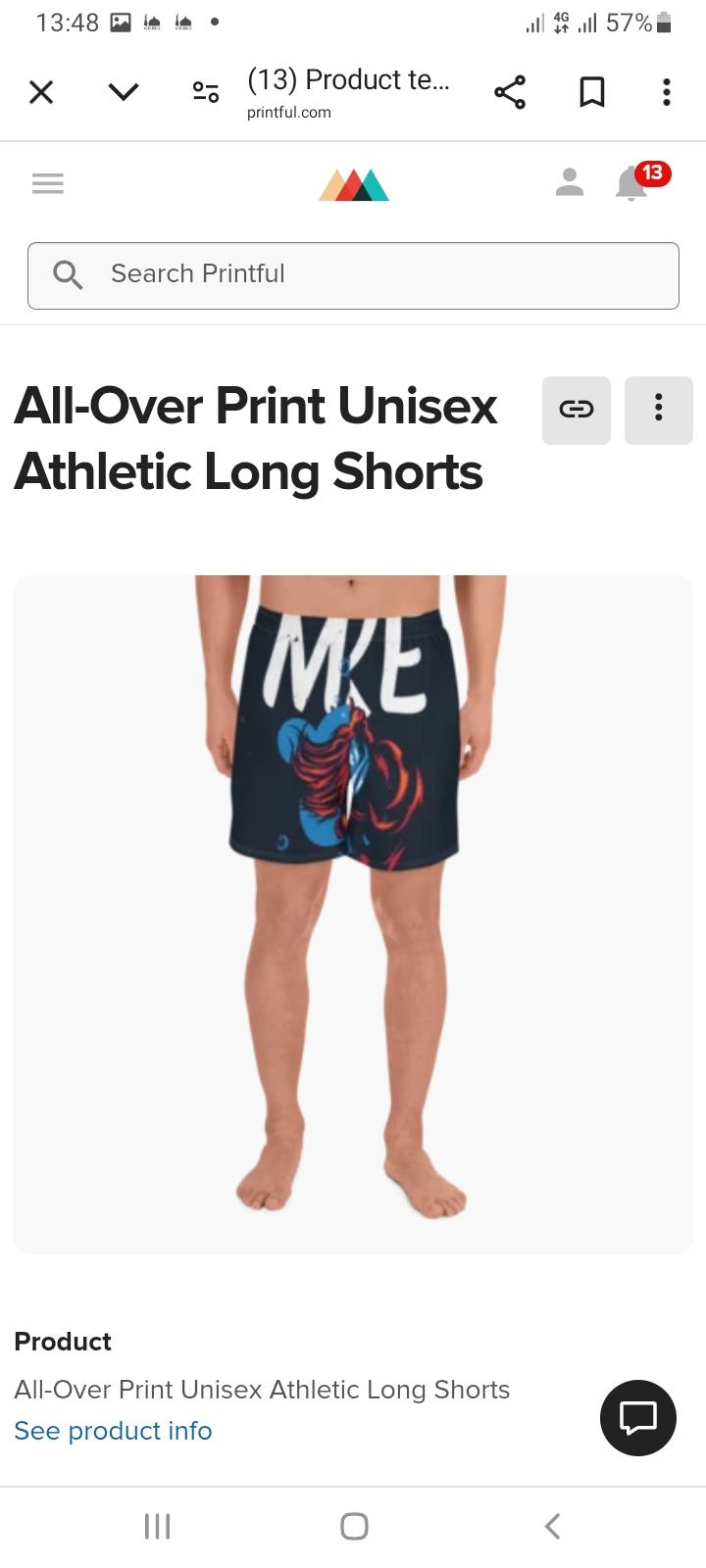706x1568 pixels.
Task: Open the shorts mockup image
Action: (353, 913)
